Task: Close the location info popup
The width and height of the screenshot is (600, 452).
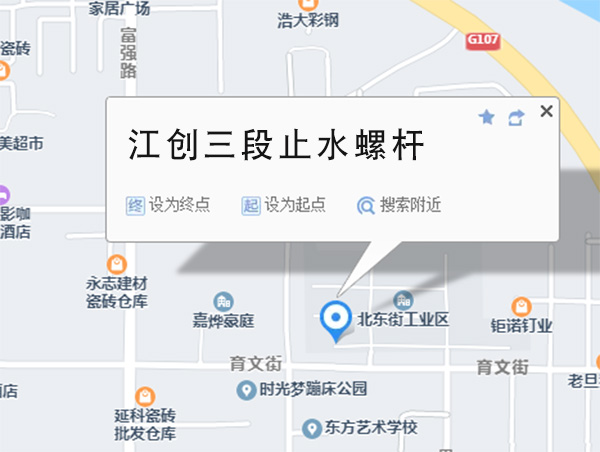Action: [x=546, y=111]
